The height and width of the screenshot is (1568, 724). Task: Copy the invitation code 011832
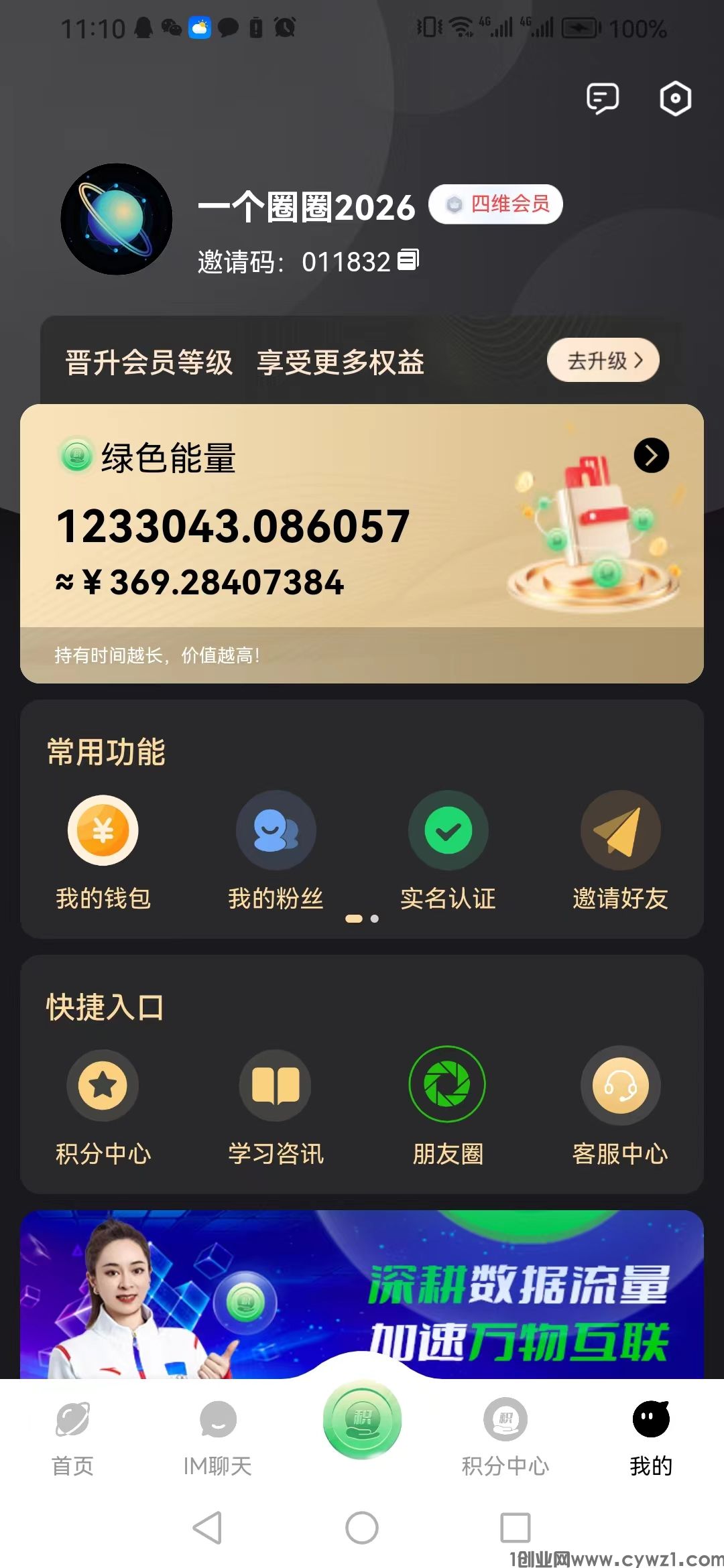coord(408,260)
